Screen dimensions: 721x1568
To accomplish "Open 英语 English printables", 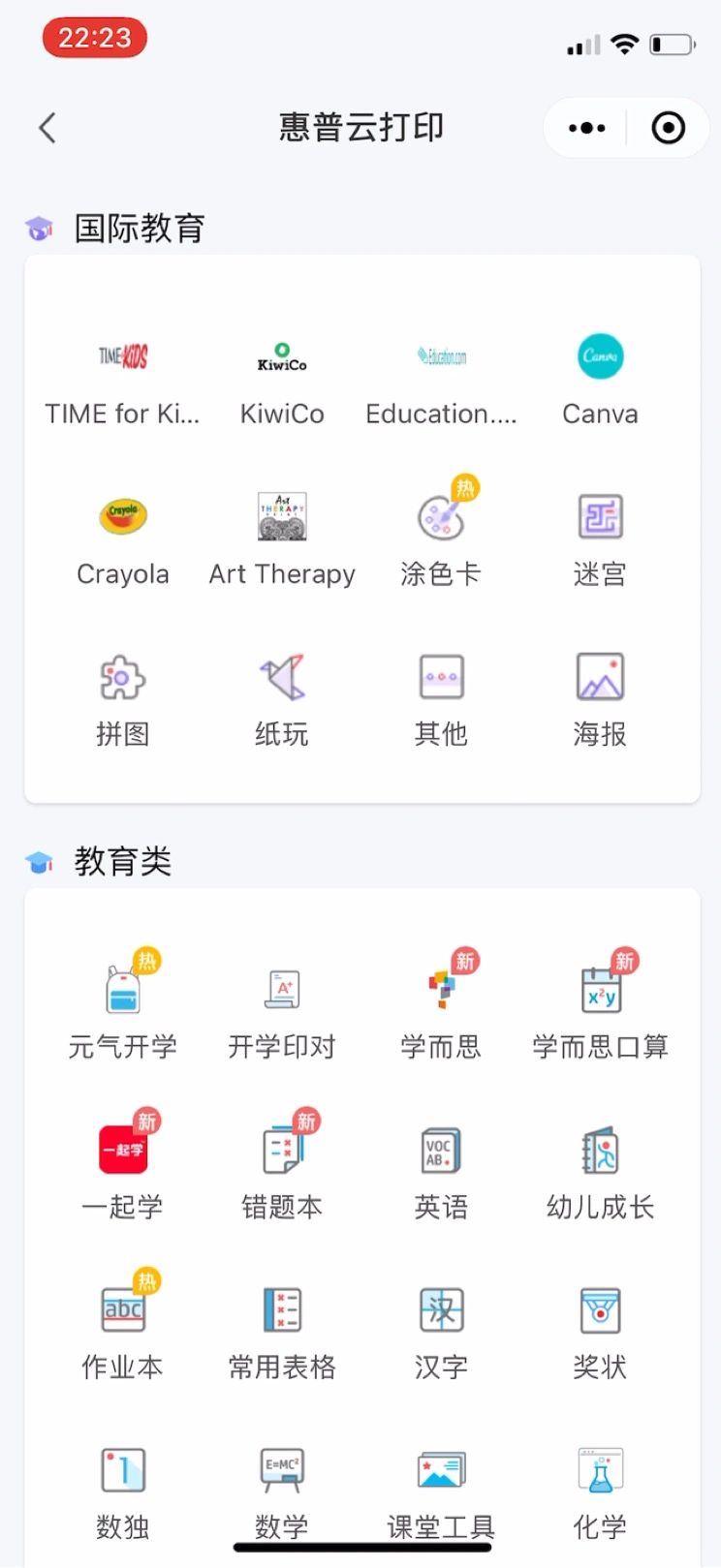I will (441, 1173).
